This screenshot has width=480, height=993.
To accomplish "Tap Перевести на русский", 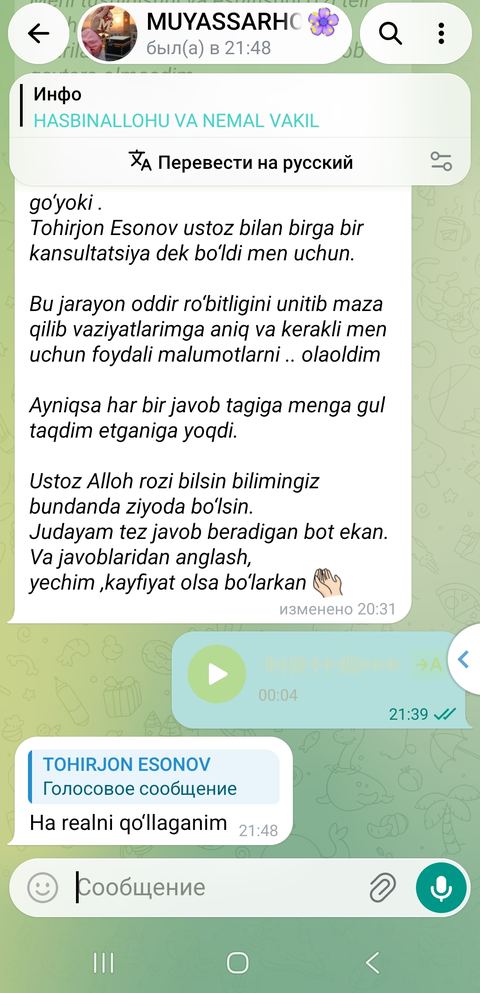I will (241, 162).
